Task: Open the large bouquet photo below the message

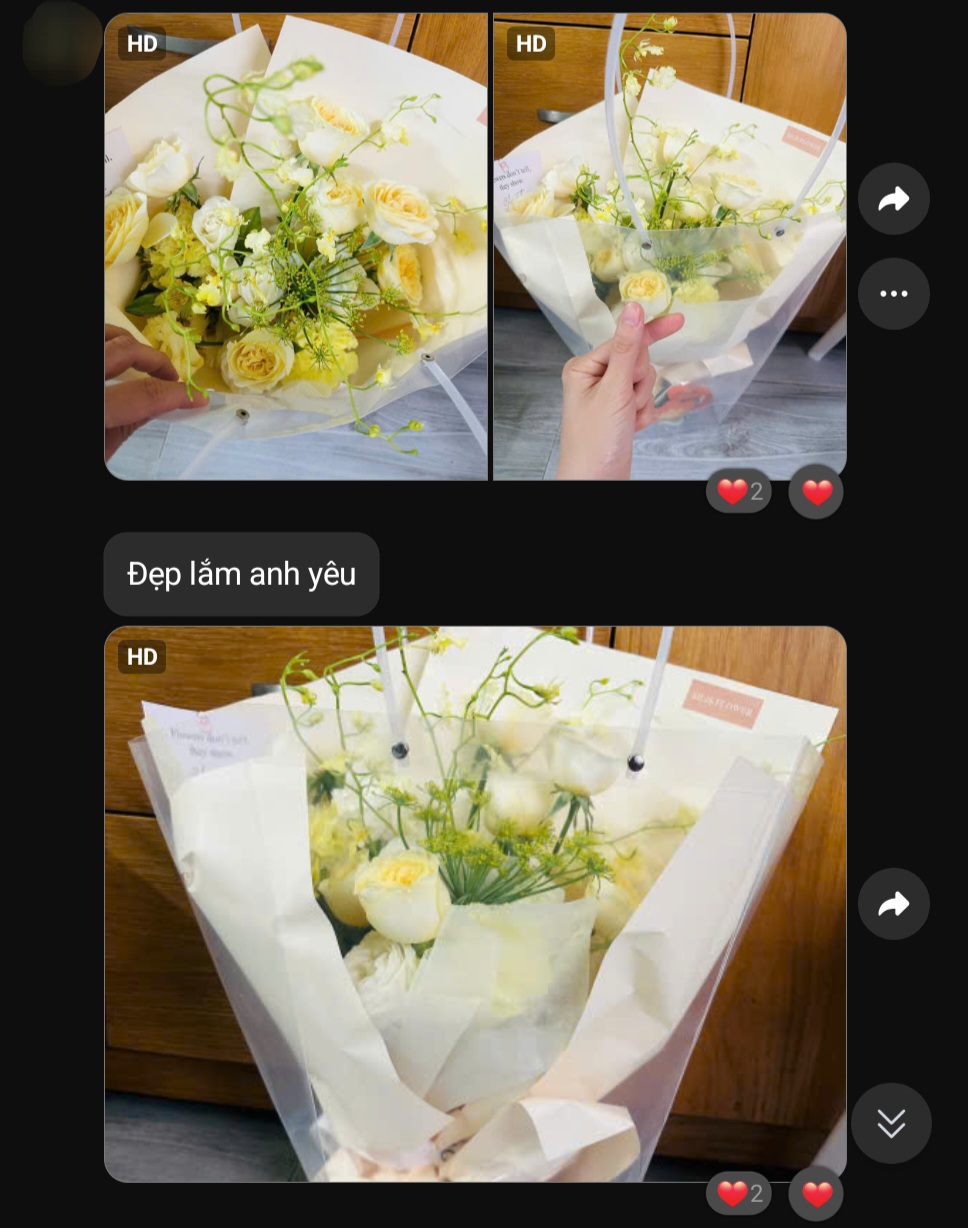Action: click(x=475, y=903)
